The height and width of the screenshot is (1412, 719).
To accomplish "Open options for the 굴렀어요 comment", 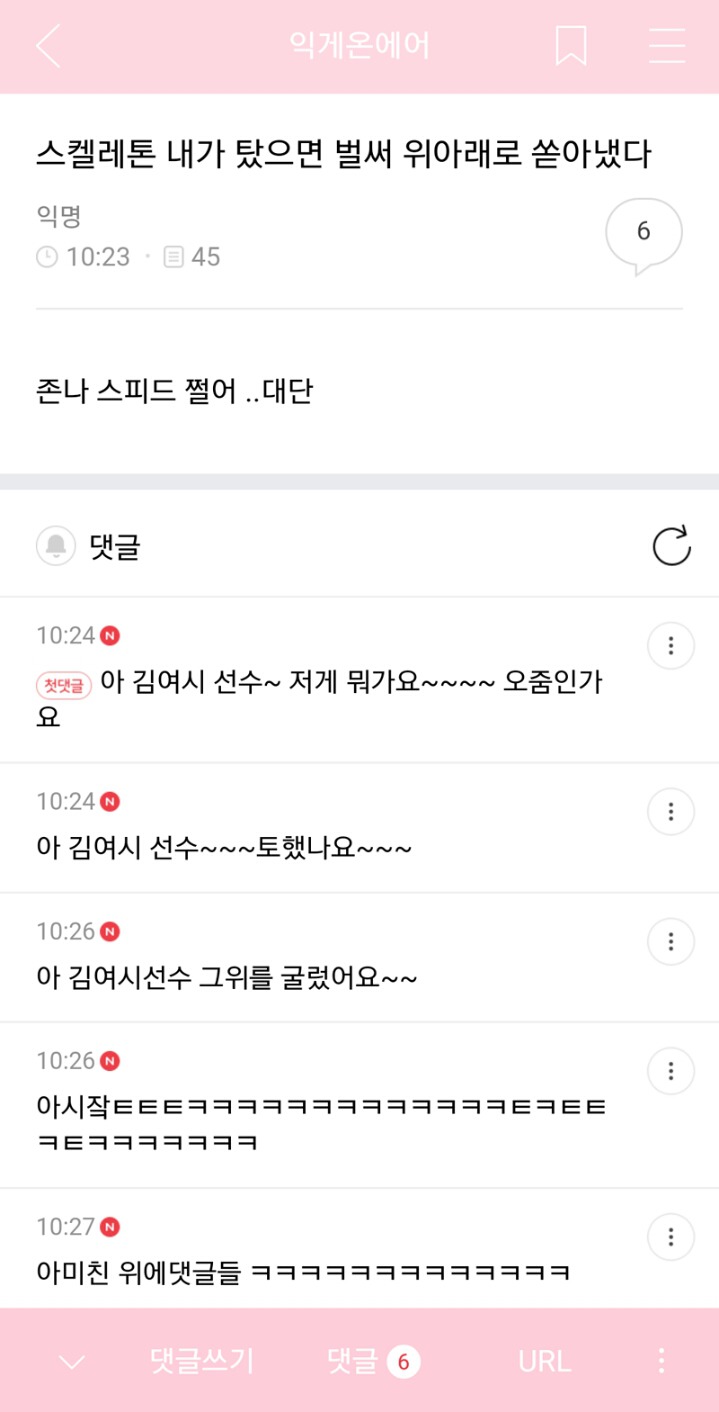I will [x=671, y=941].
